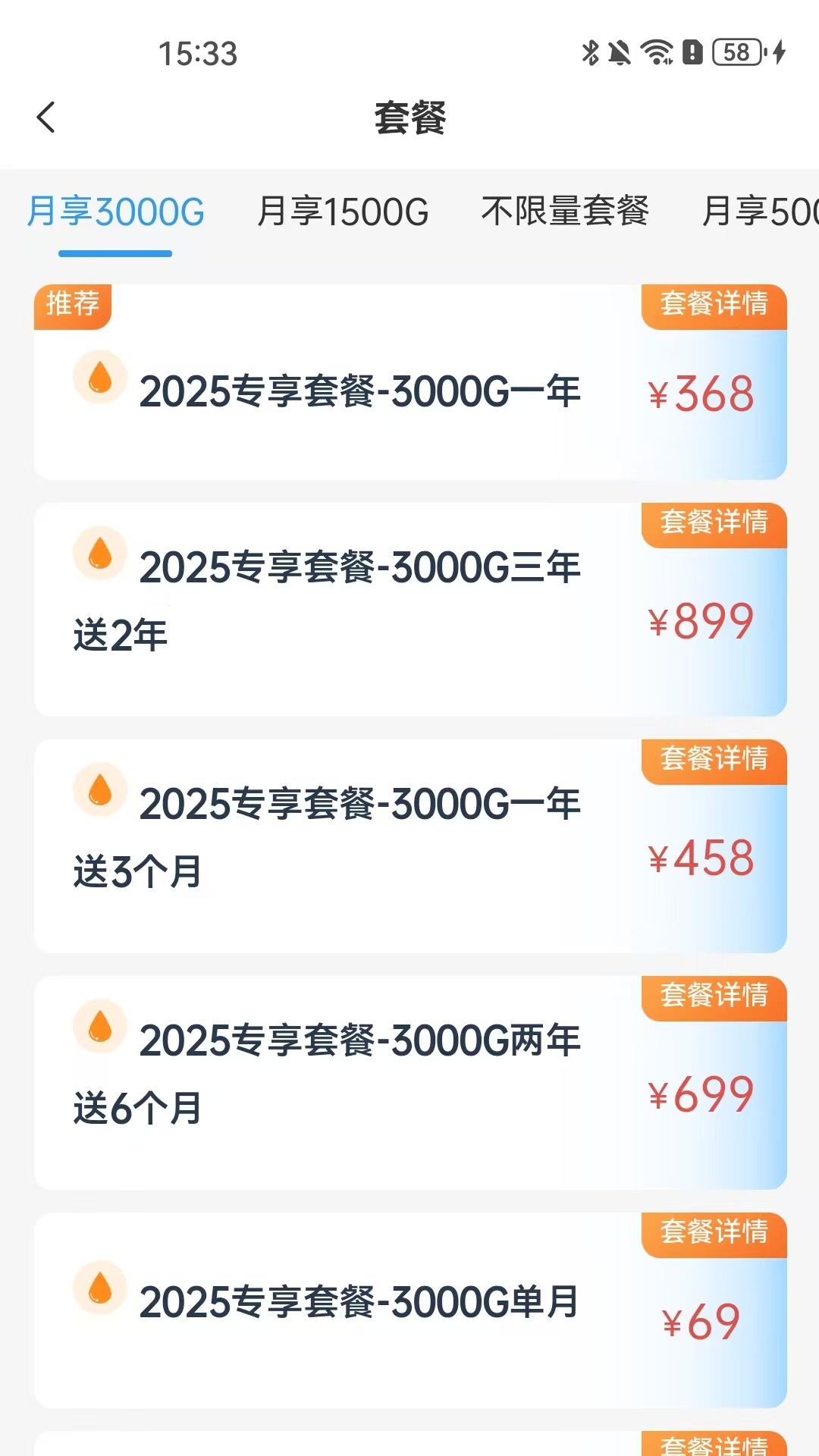Viewport: 819px width, 1456px height.
Task: Click the droplet icon on 3000G两年送6个月 card
Action: [101, 1028]
